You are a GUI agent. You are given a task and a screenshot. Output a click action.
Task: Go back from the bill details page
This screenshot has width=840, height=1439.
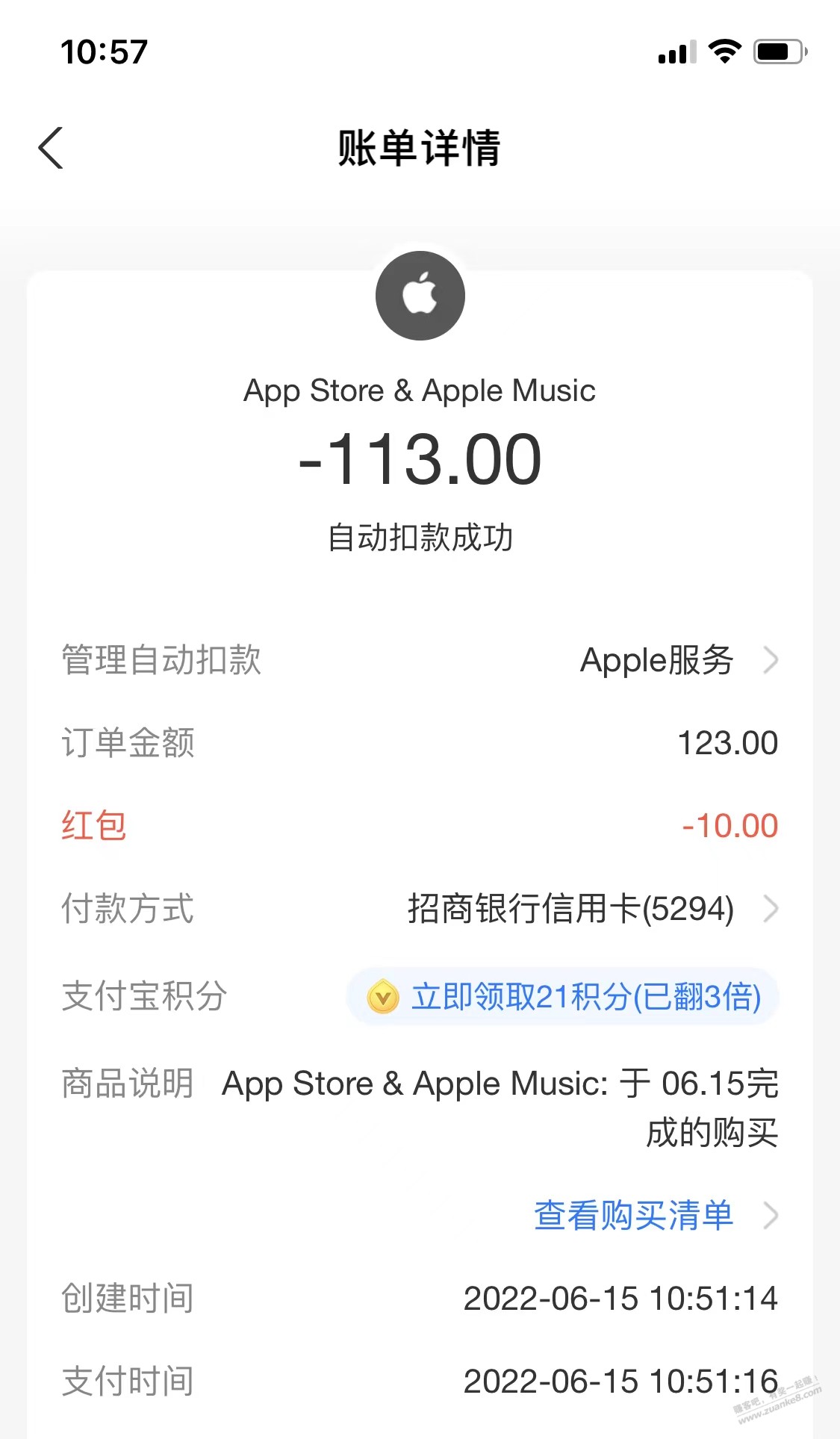(51, 148)
